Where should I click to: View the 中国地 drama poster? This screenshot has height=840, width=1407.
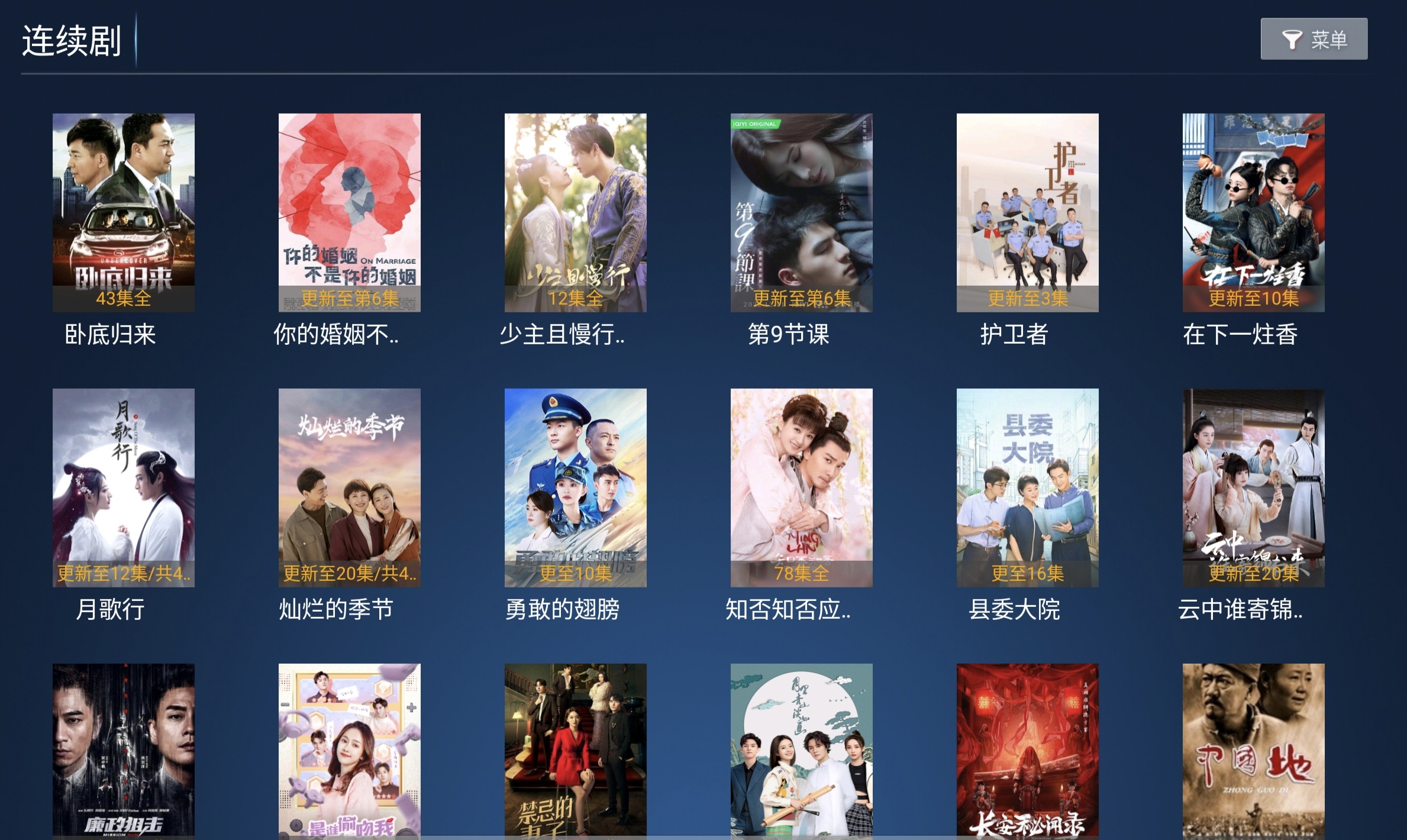(1253, 750)
